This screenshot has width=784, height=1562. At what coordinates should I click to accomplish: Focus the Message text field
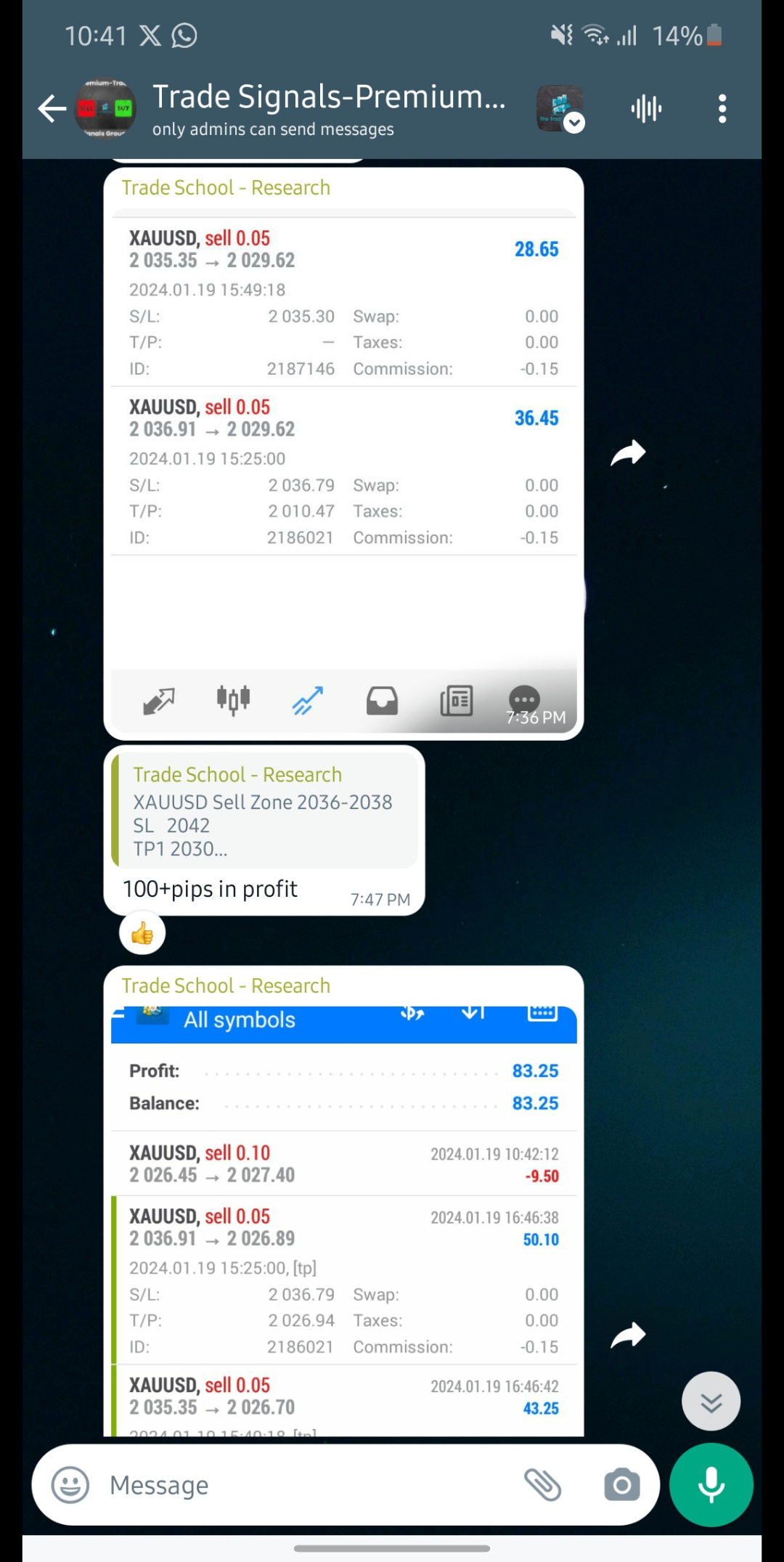pos(305,1485)
